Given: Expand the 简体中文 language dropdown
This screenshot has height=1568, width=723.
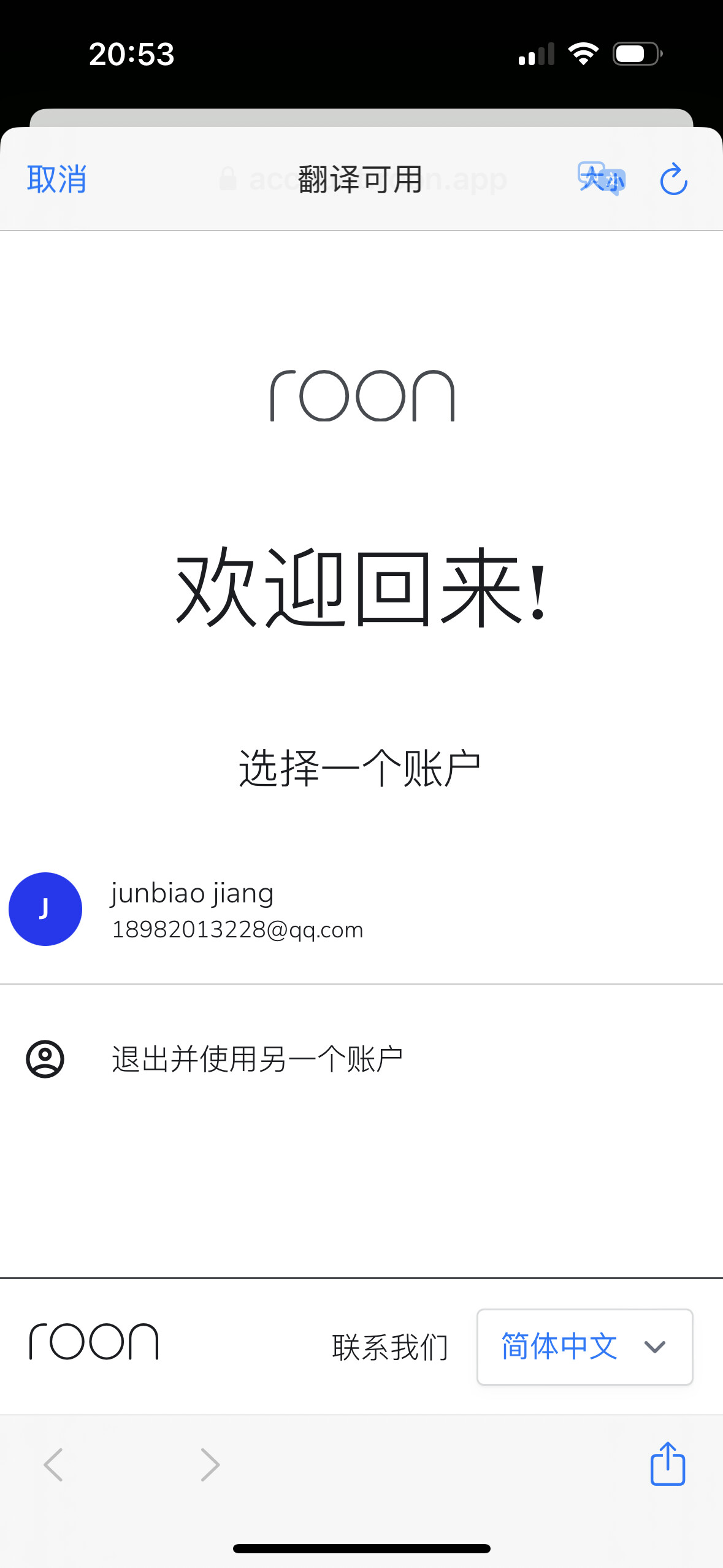Looking at the screenshot, I should click(585, 1347).
